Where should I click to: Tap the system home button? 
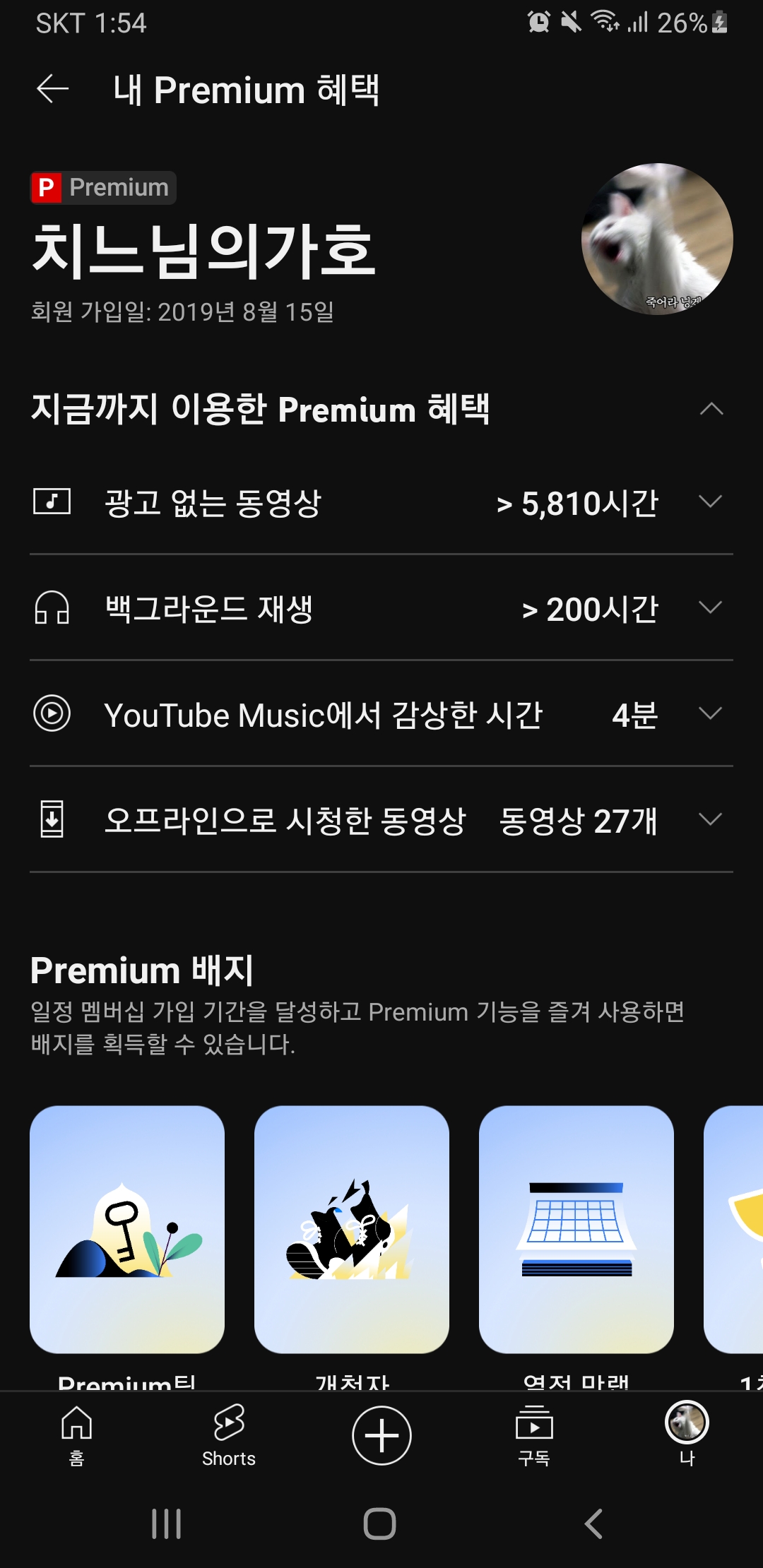coord(379,1524)
